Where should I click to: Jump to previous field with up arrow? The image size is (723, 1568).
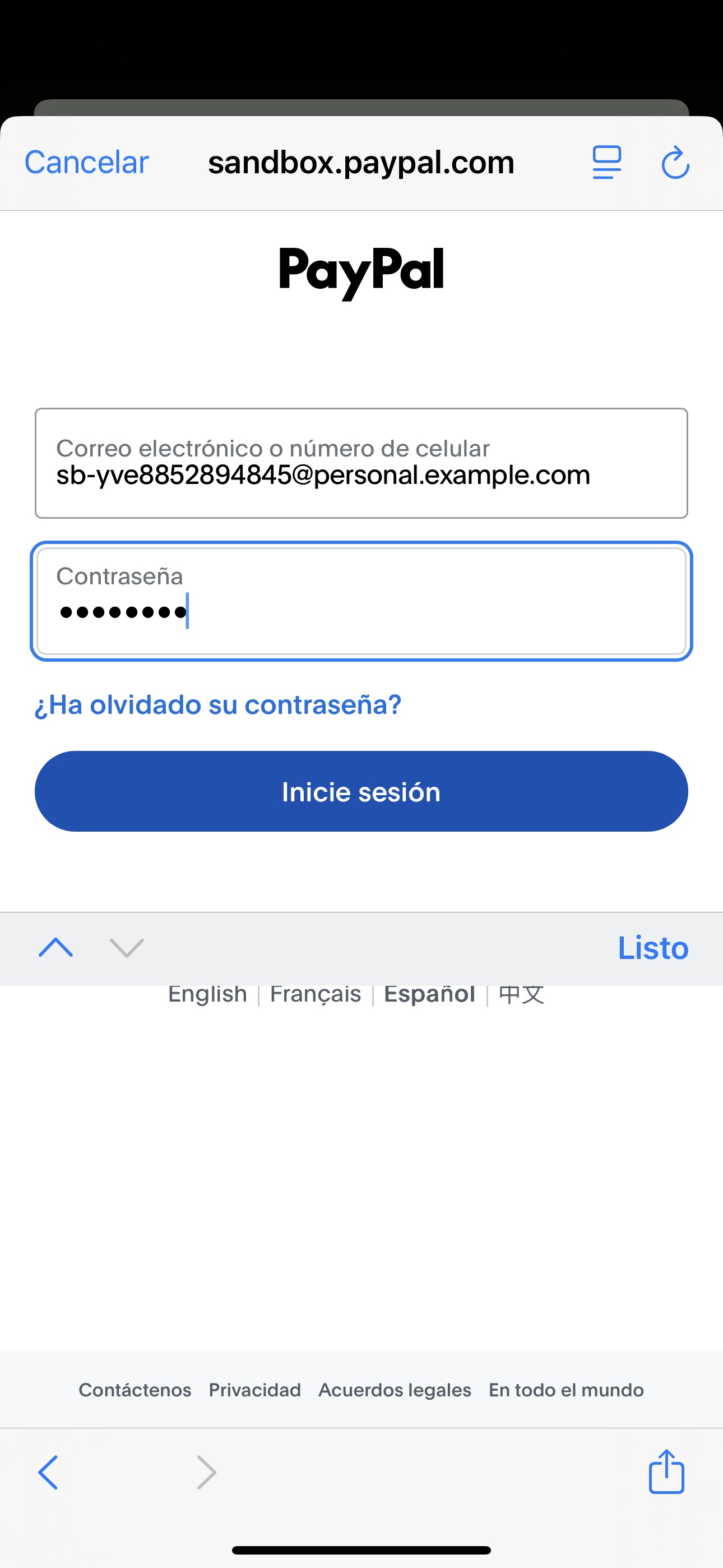[x=55, y=948]
